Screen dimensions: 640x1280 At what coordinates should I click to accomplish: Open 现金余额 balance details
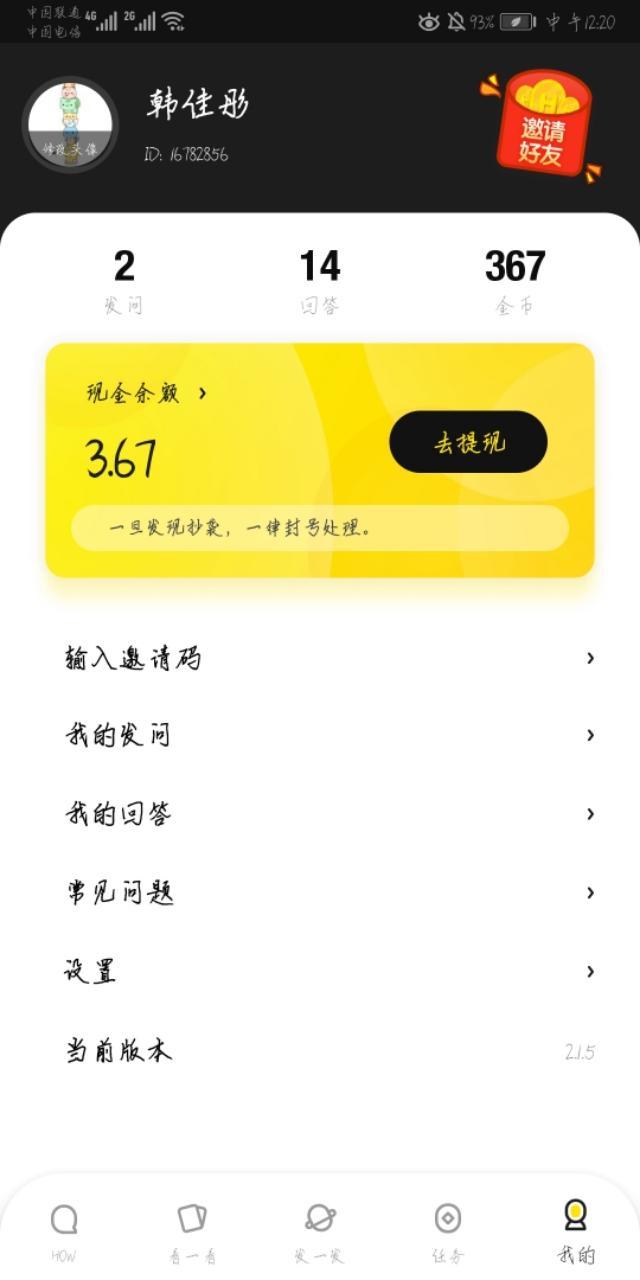pyautogui.click(x=146, y=393)
